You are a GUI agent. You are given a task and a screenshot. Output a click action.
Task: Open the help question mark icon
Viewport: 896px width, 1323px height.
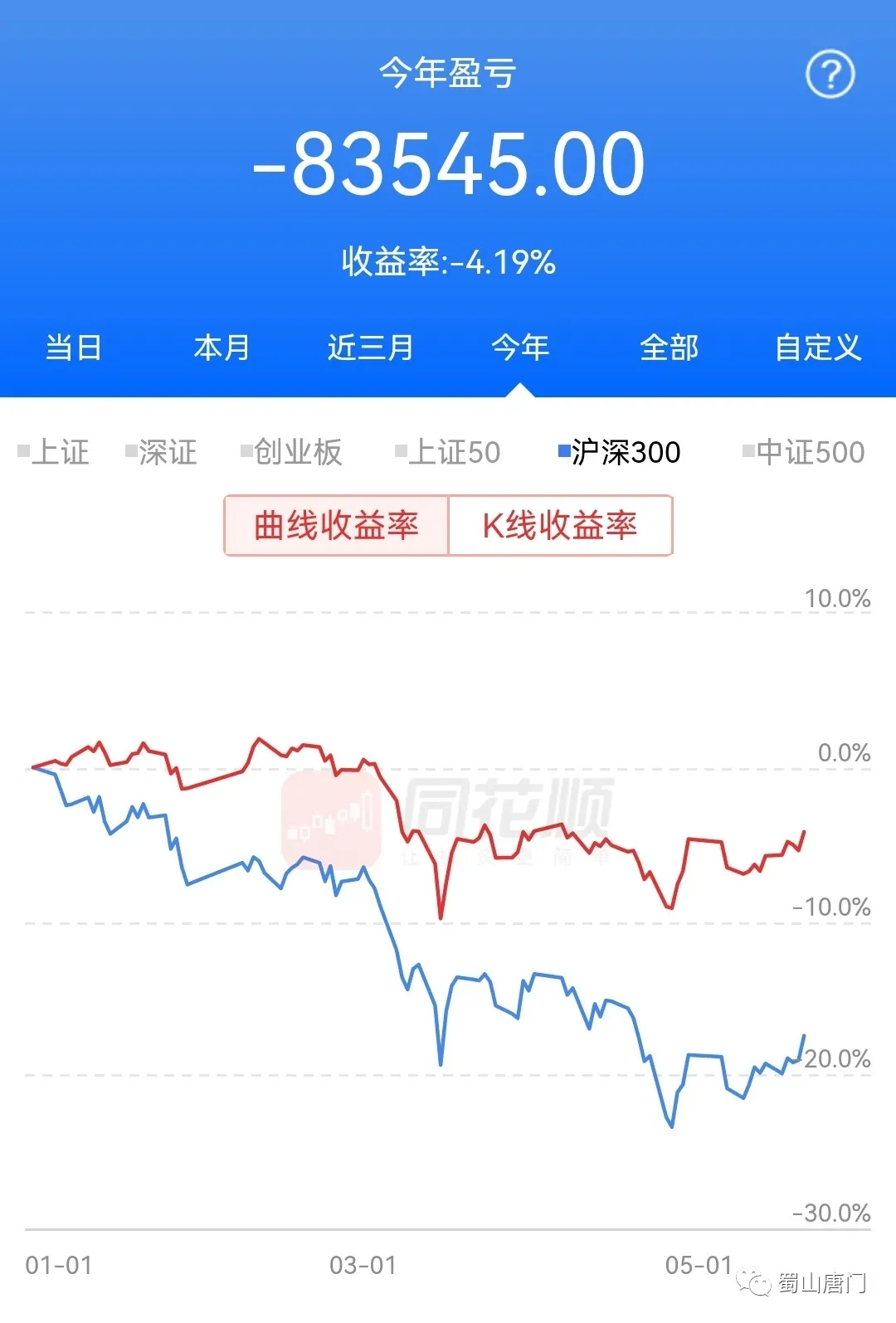(830, 75)
